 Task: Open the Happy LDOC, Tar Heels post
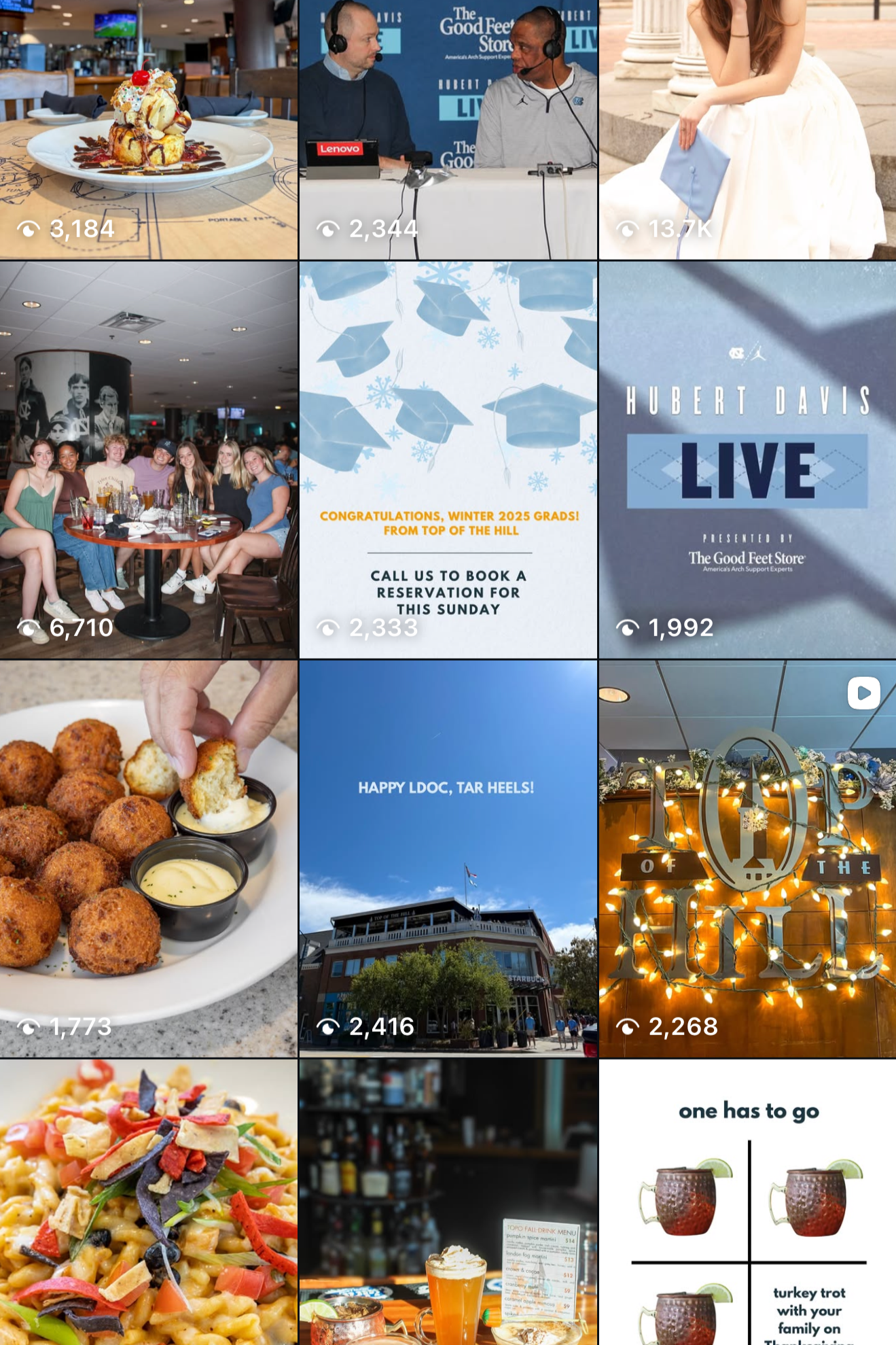[448, 859]
